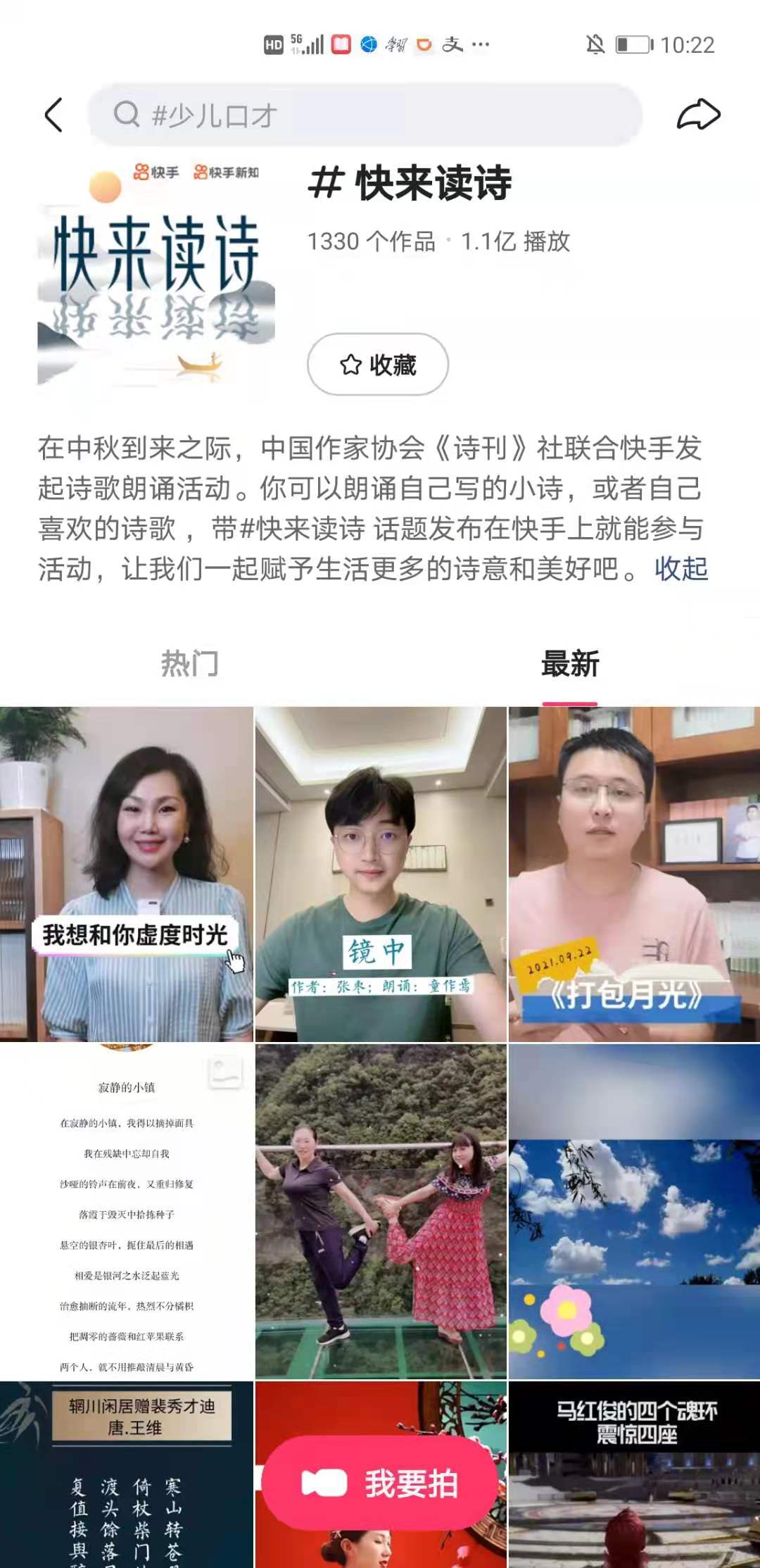Tap 我要拍 to record a video
The width and height of the screenshot is (760, 1568).
point(380,1484)
